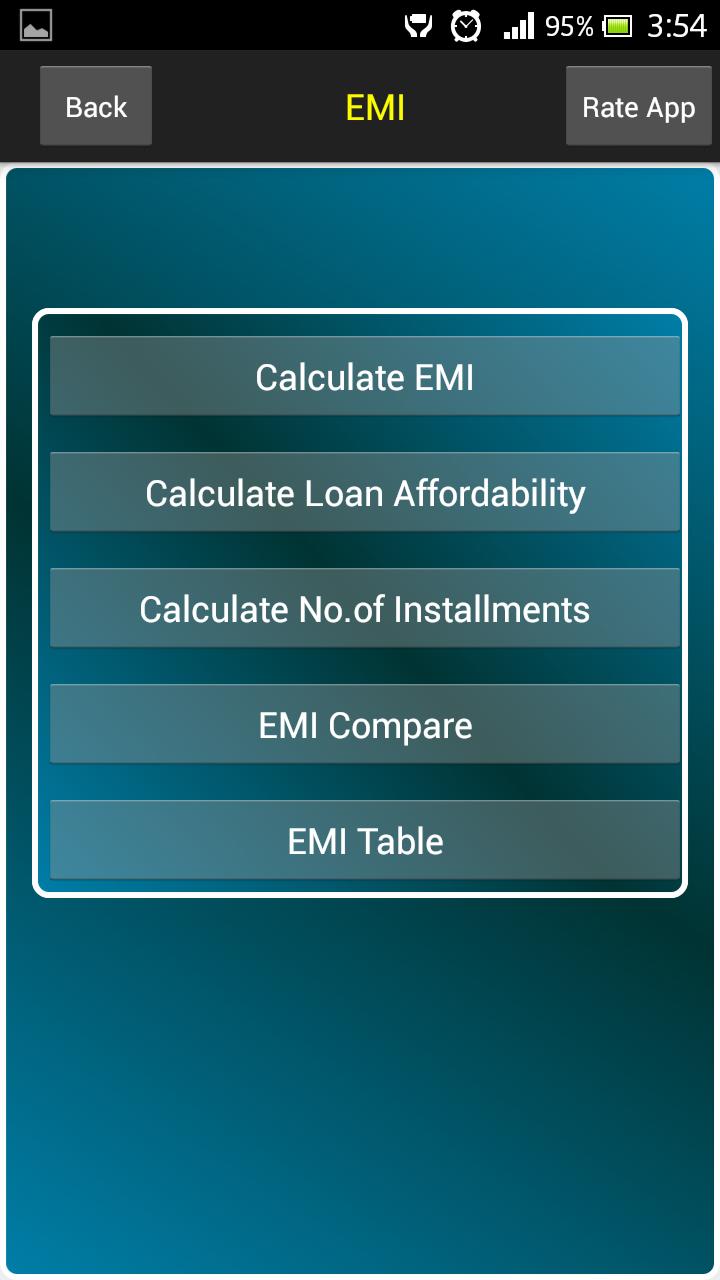Tap the yellow EMI title in header
This screenshot has width=720, height=1280.
coord(375,105)
